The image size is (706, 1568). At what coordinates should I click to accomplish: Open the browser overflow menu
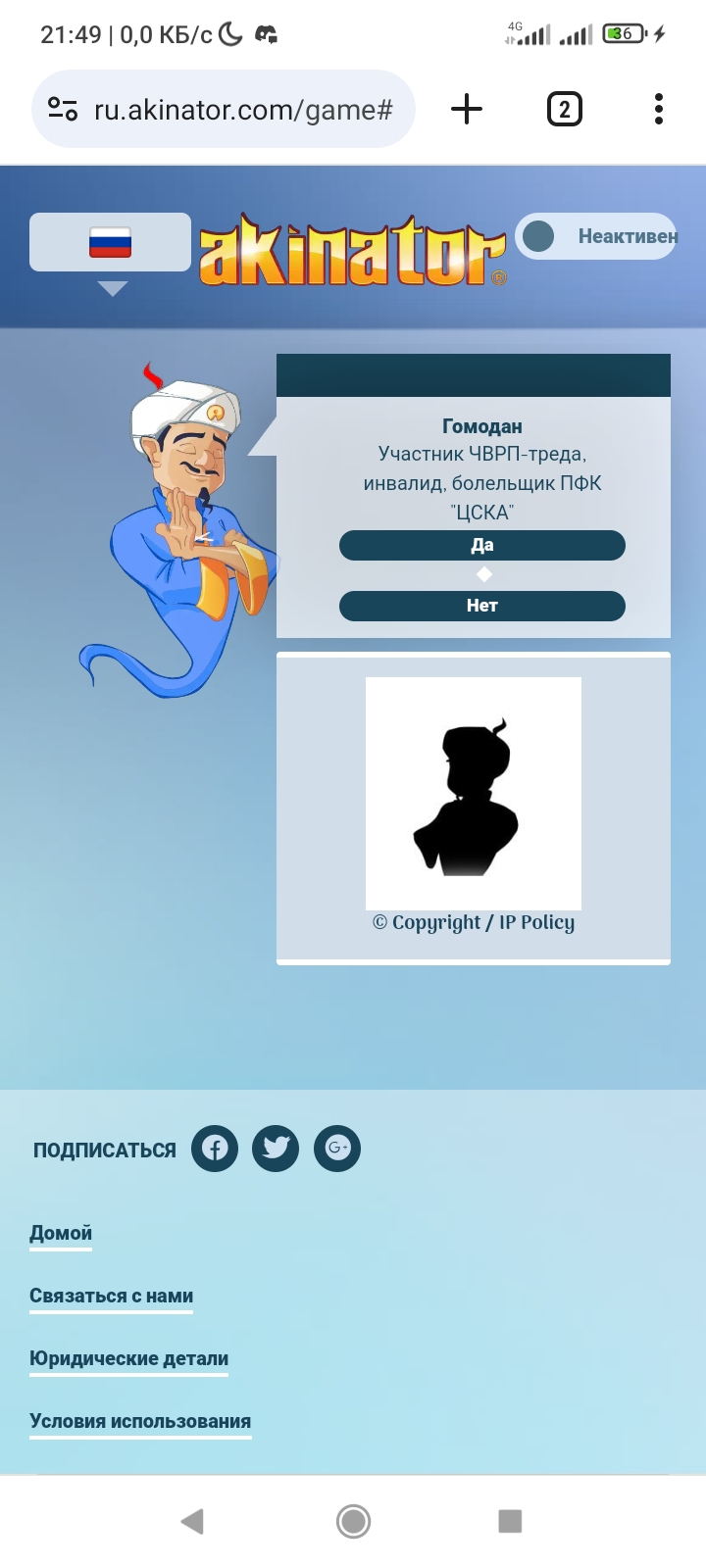659,109
